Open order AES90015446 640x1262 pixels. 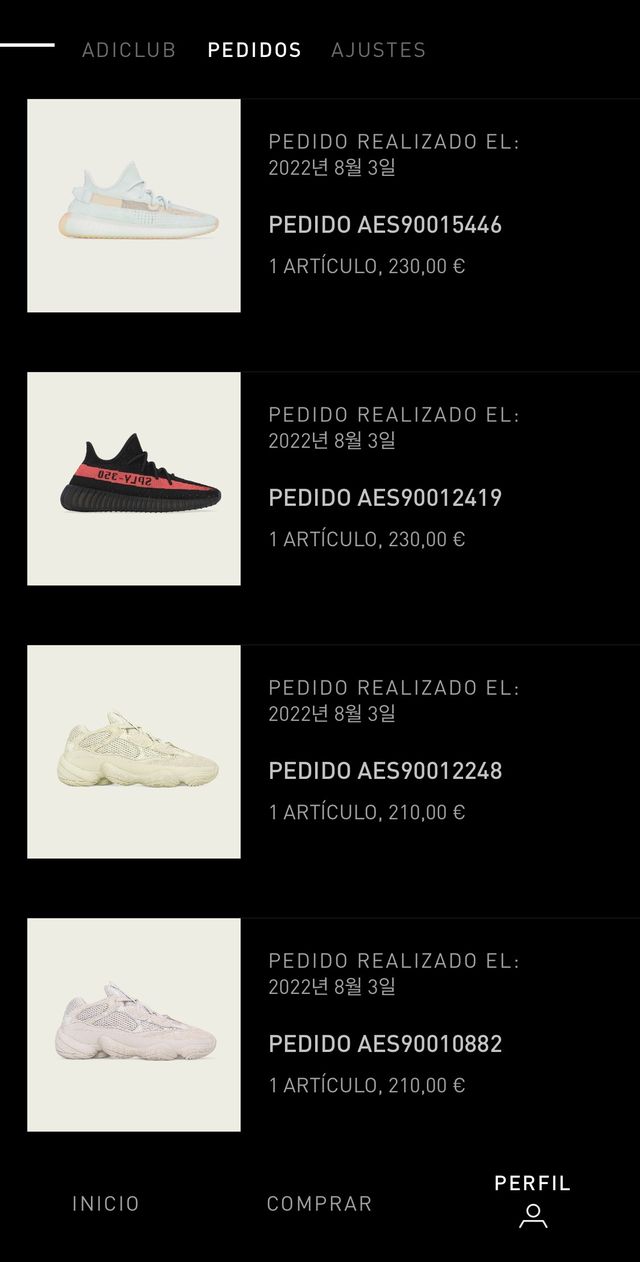point(385,225)
